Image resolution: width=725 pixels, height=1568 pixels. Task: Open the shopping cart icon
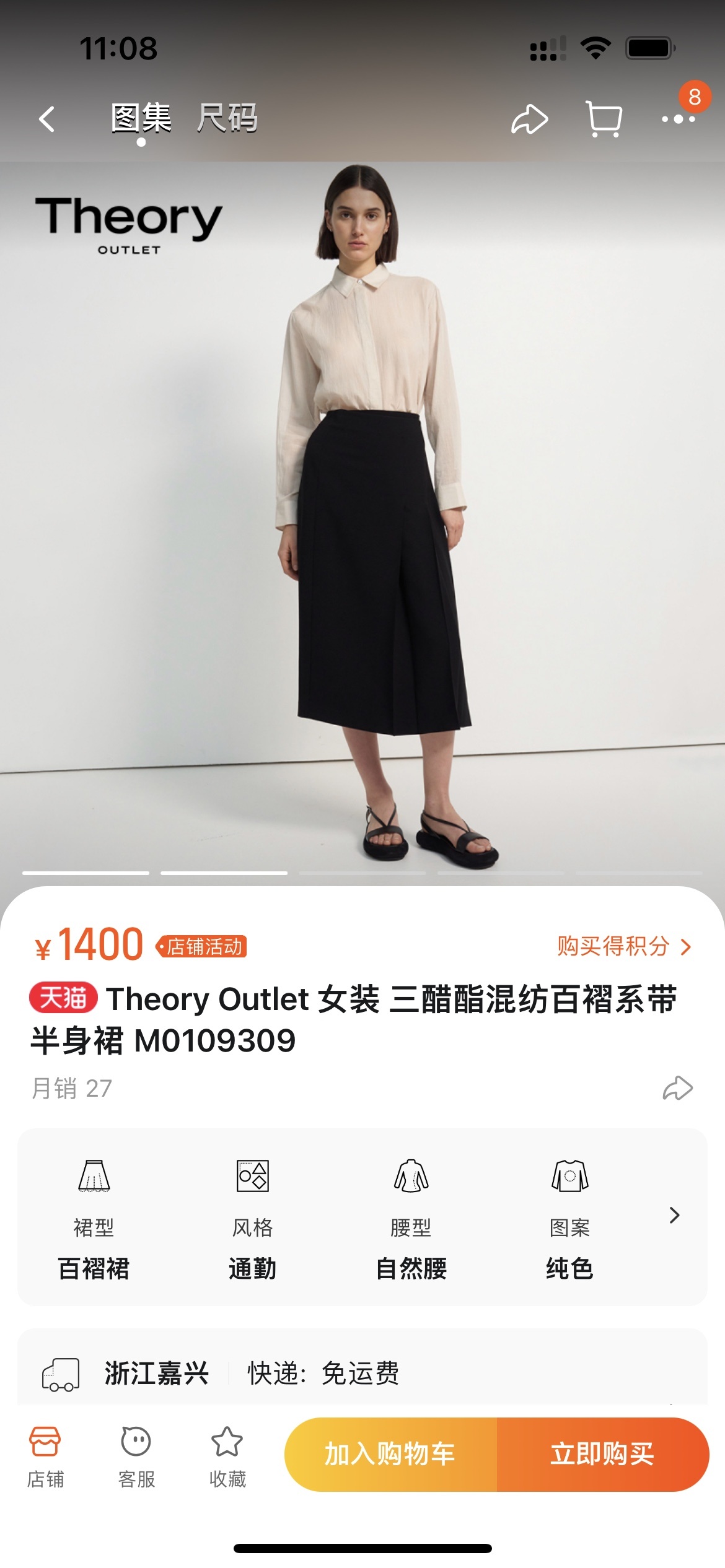(604, 119)
